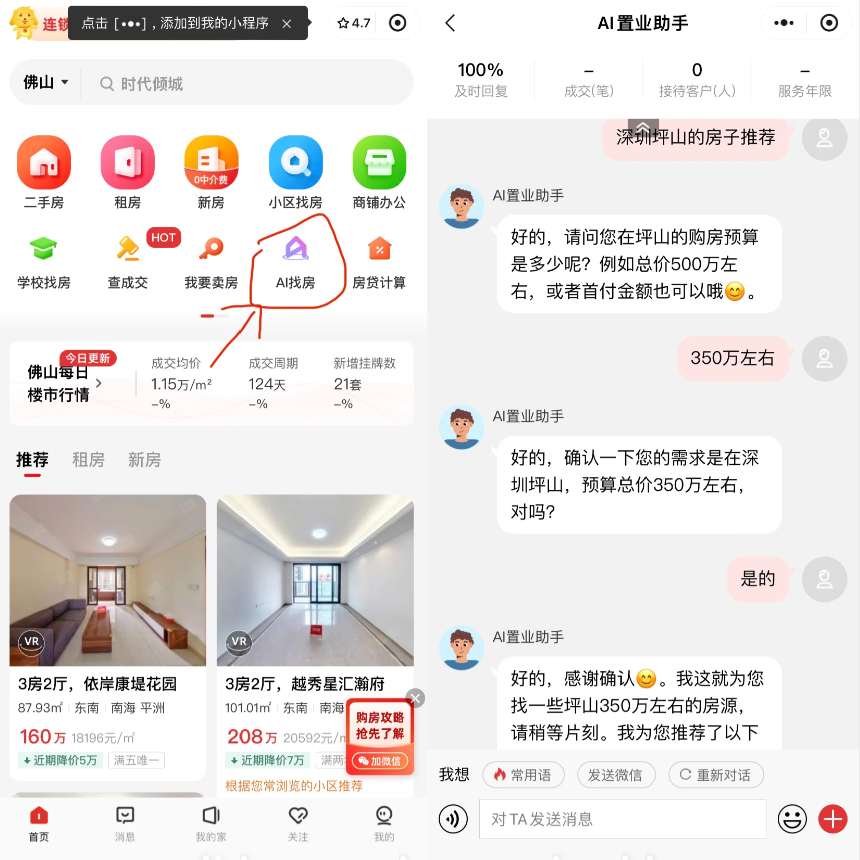Tap the red plus attachment button
The width and height of the screenshot is (860, 860).
coord(833,819)
